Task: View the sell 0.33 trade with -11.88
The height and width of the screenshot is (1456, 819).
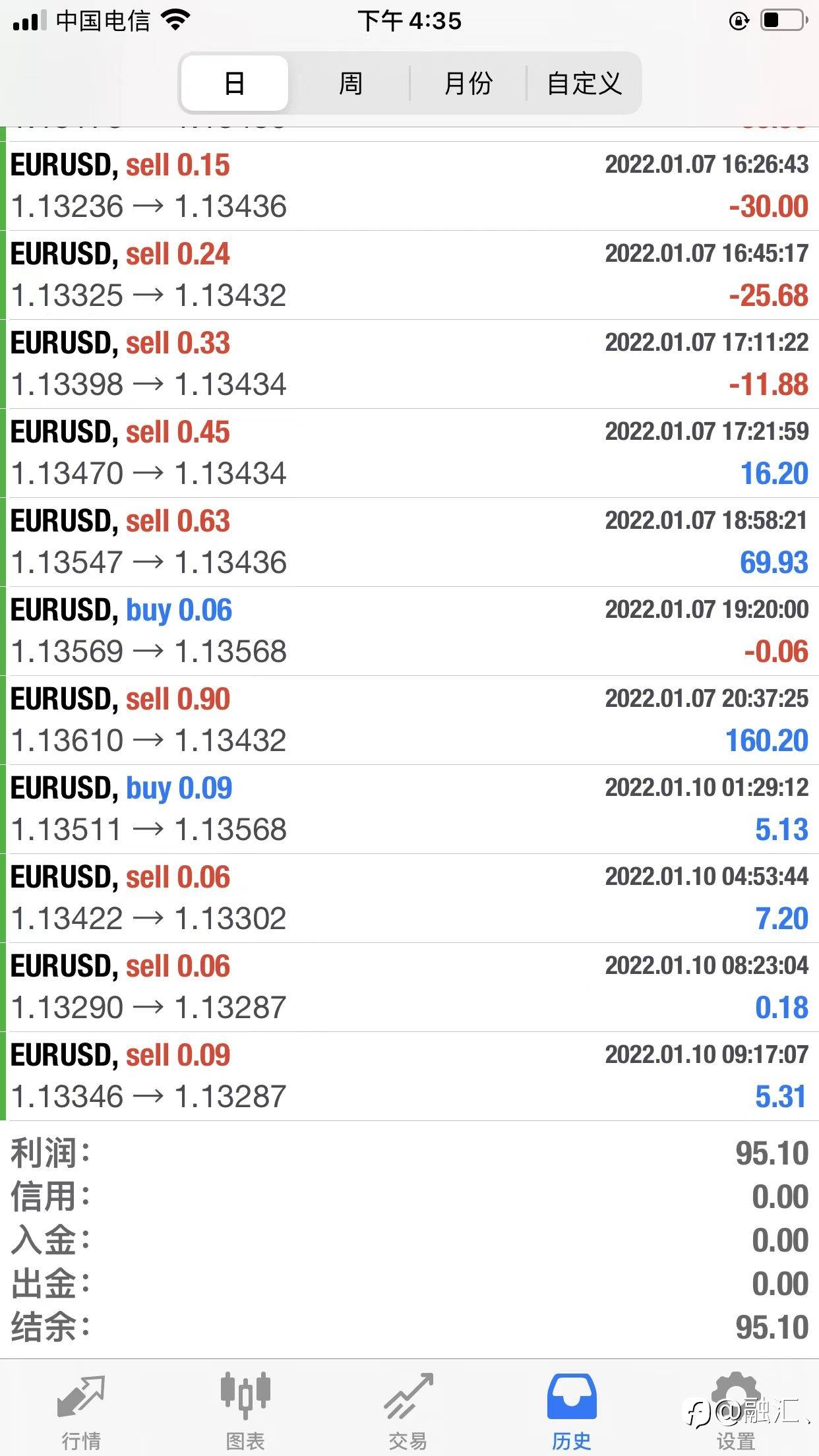Action: click(x=409, y=364)
